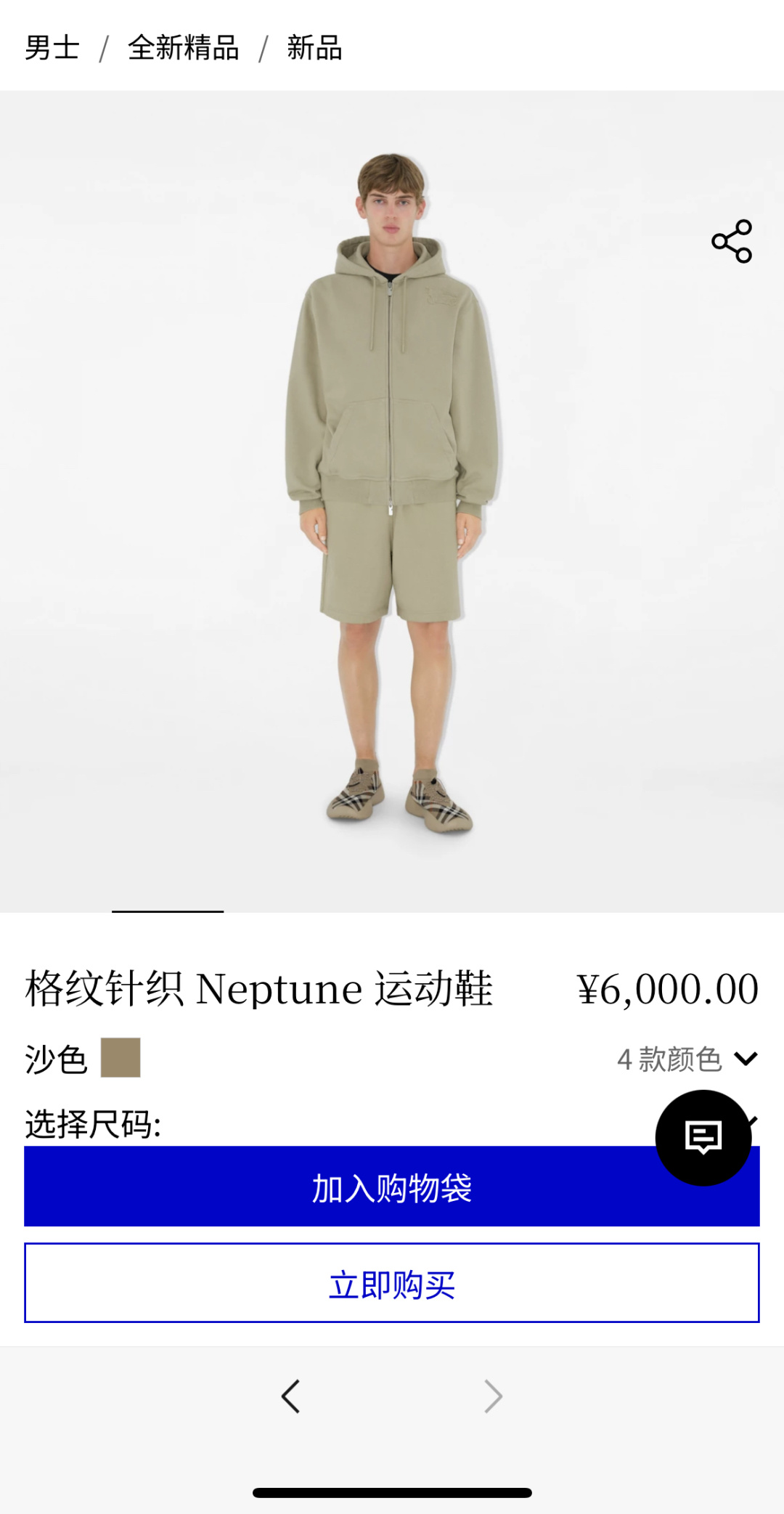This screenshot has height=1514, width=784.
Task: Open the 新品 breadcrumb link
Action: pyautogui.click(x=314, y=48)
